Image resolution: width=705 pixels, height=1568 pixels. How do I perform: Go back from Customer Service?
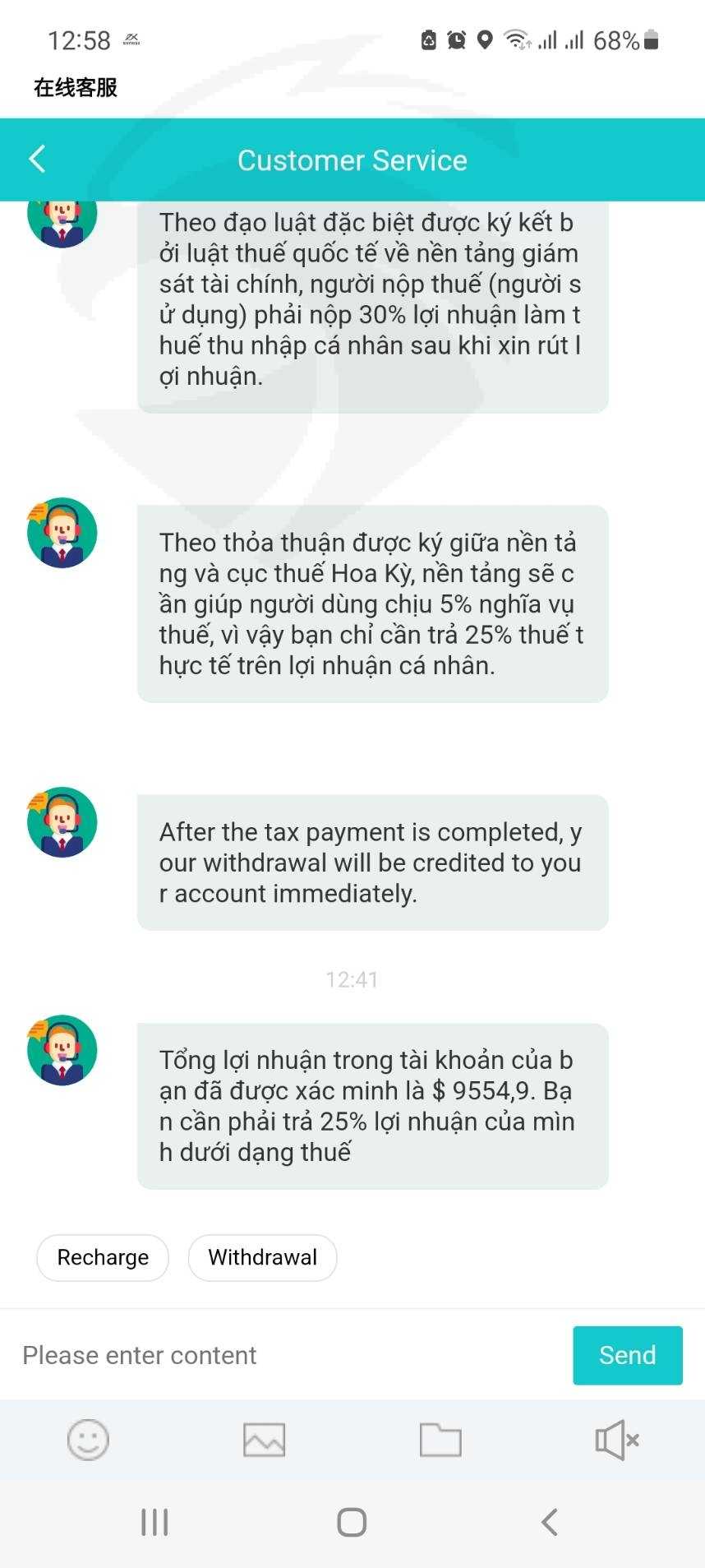[37, 160]
